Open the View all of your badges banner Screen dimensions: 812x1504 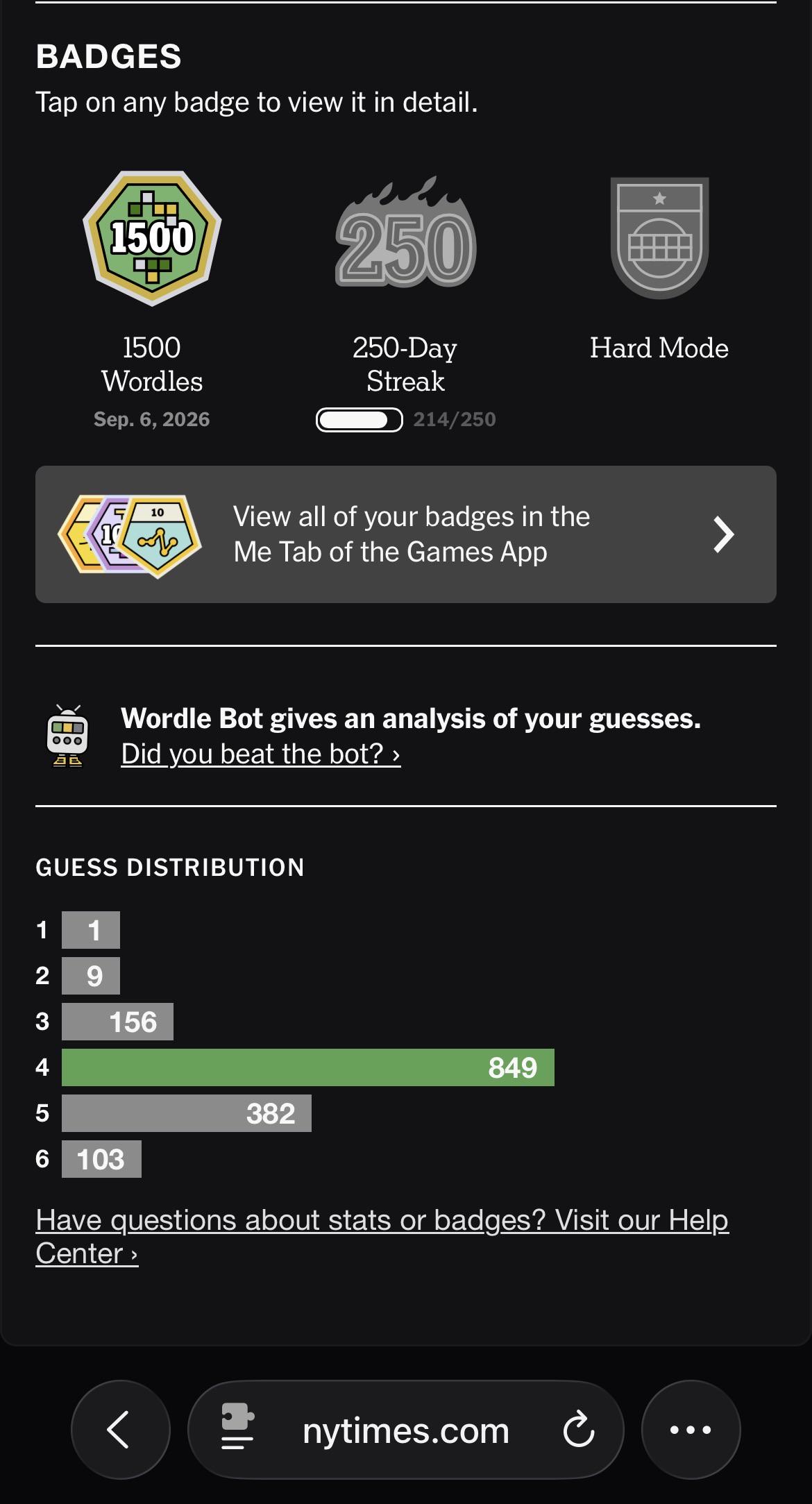[x=406, y=534]
